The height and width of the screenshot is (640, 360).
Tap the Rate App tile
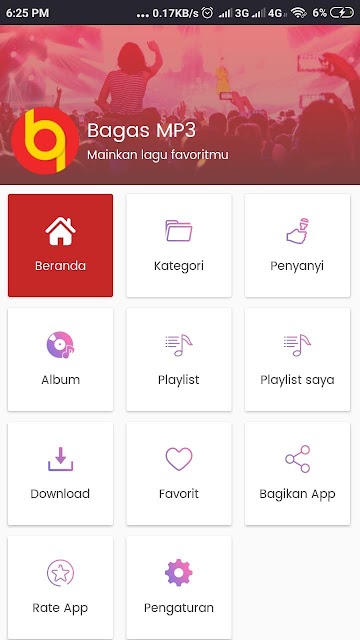[60, 587]
